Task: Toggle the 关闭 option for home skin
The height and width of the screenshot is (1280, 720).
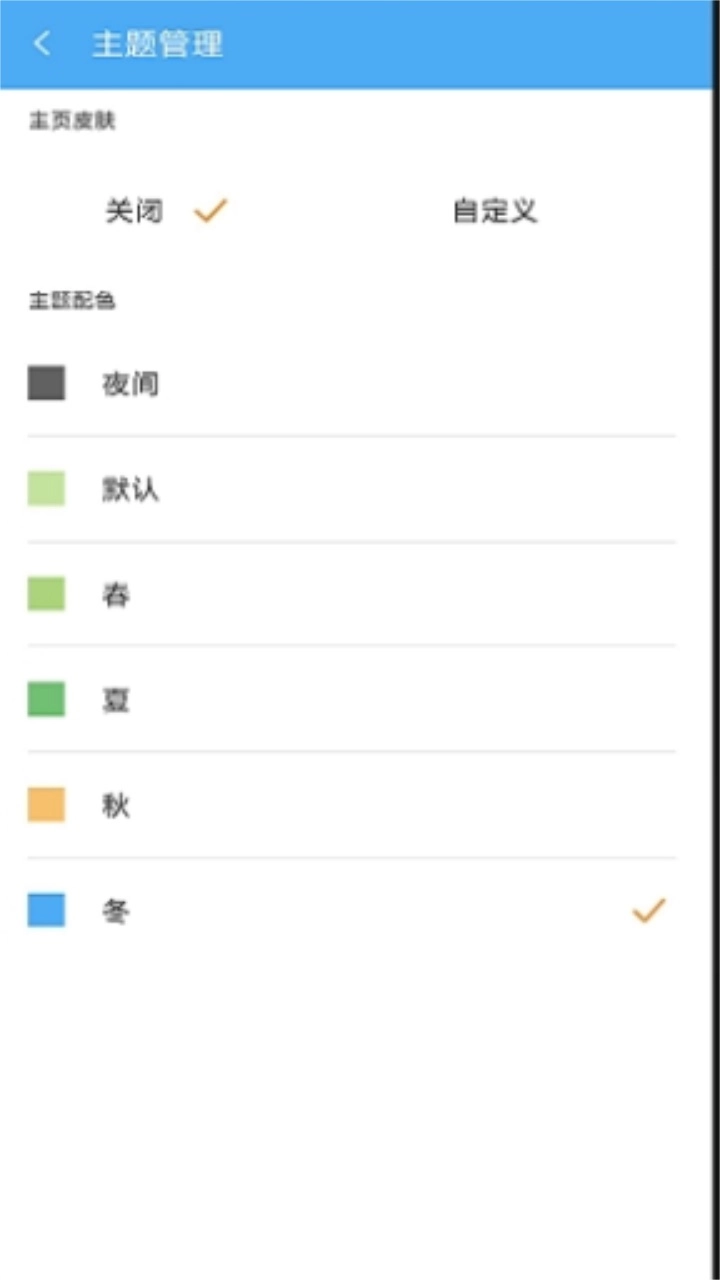Action: [135, 211]
